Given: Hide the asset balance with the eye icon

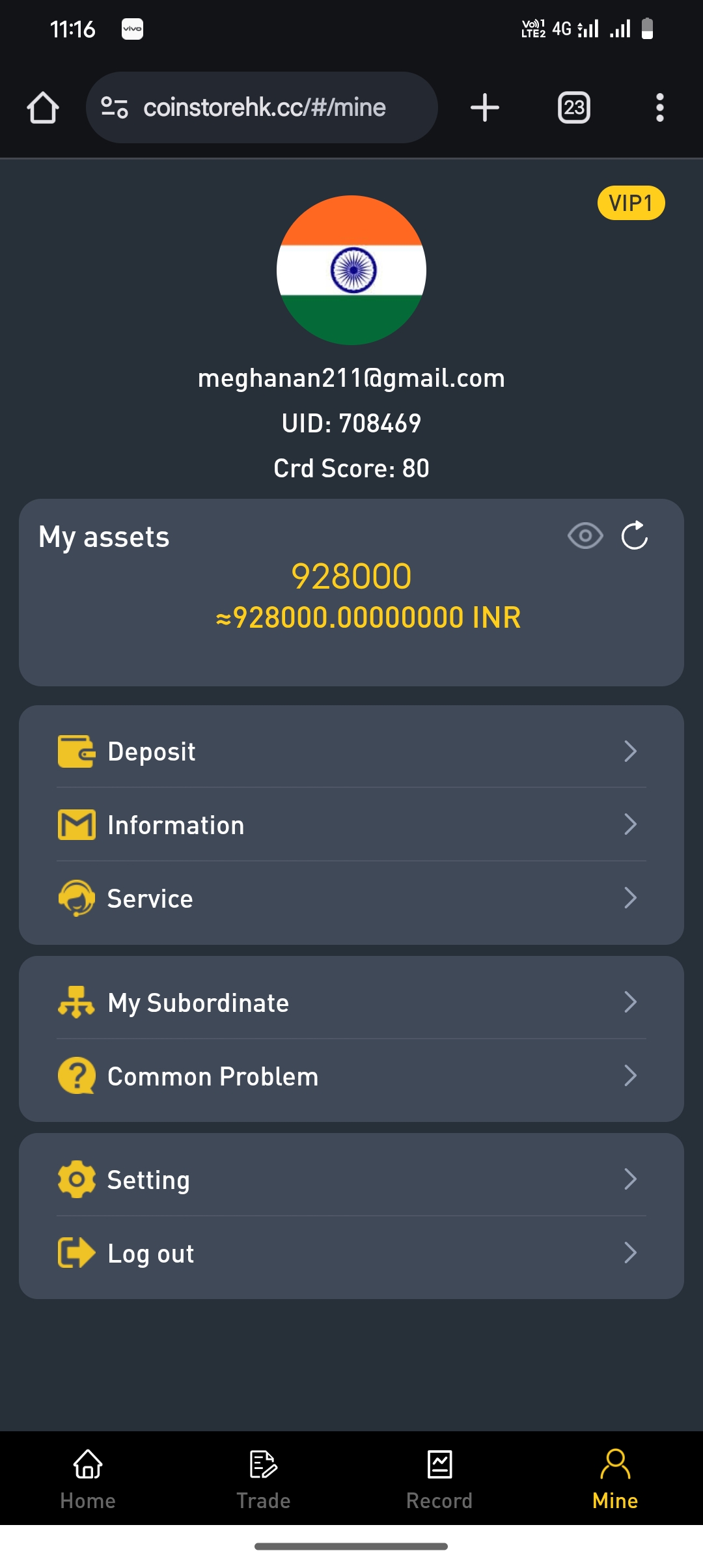Looking at the screenshot, I should point(585,536).
